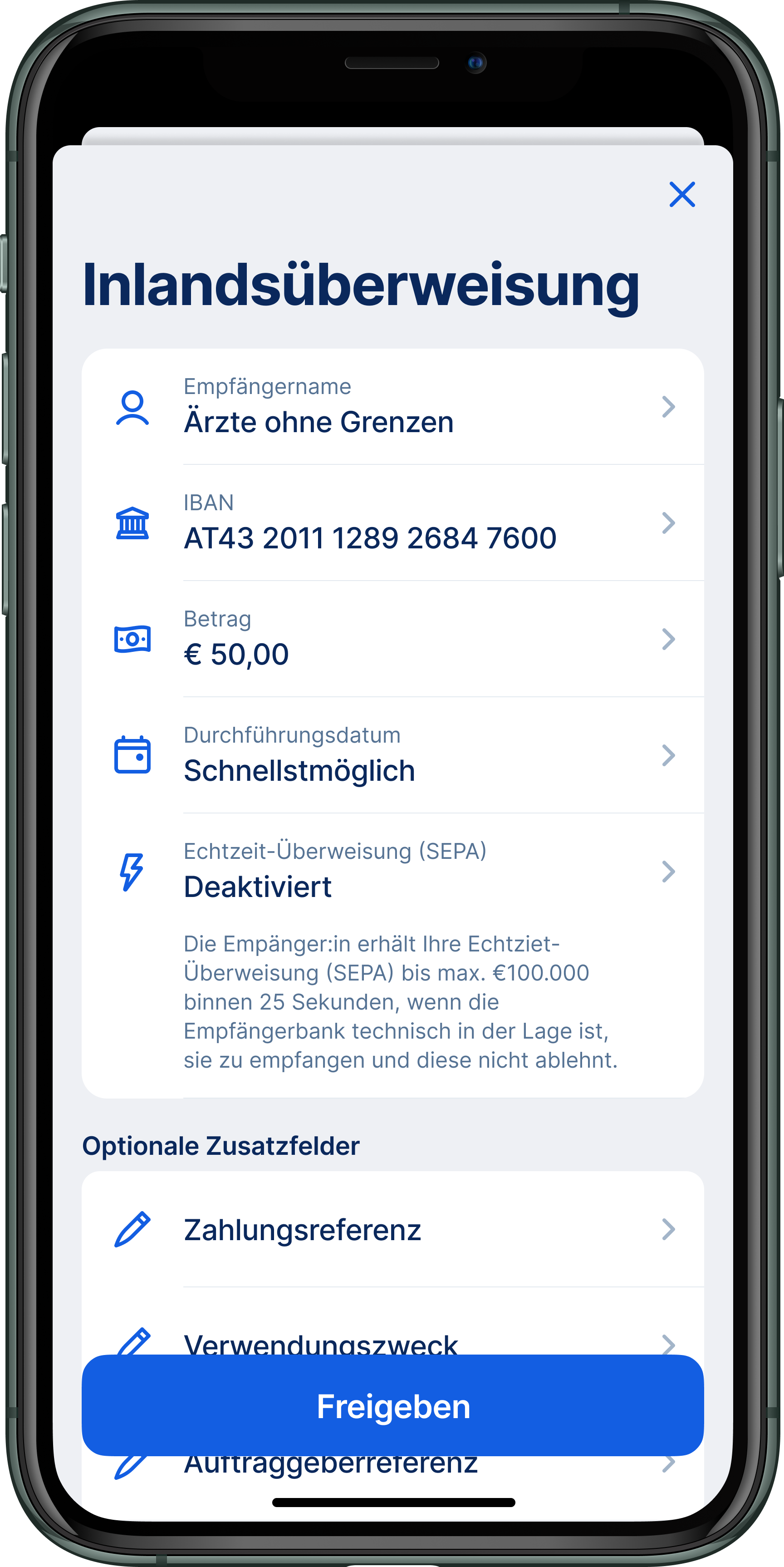Screen dimensions: 784x1567
Task: Open the Durchführungsdatum row
Action: pos(392,755)
